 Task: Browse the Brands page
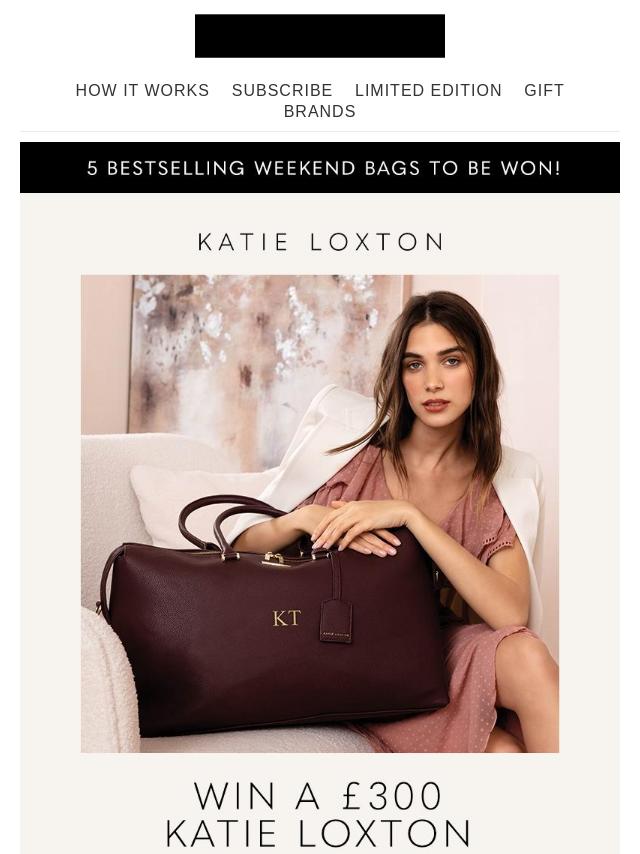click(319, 112)
